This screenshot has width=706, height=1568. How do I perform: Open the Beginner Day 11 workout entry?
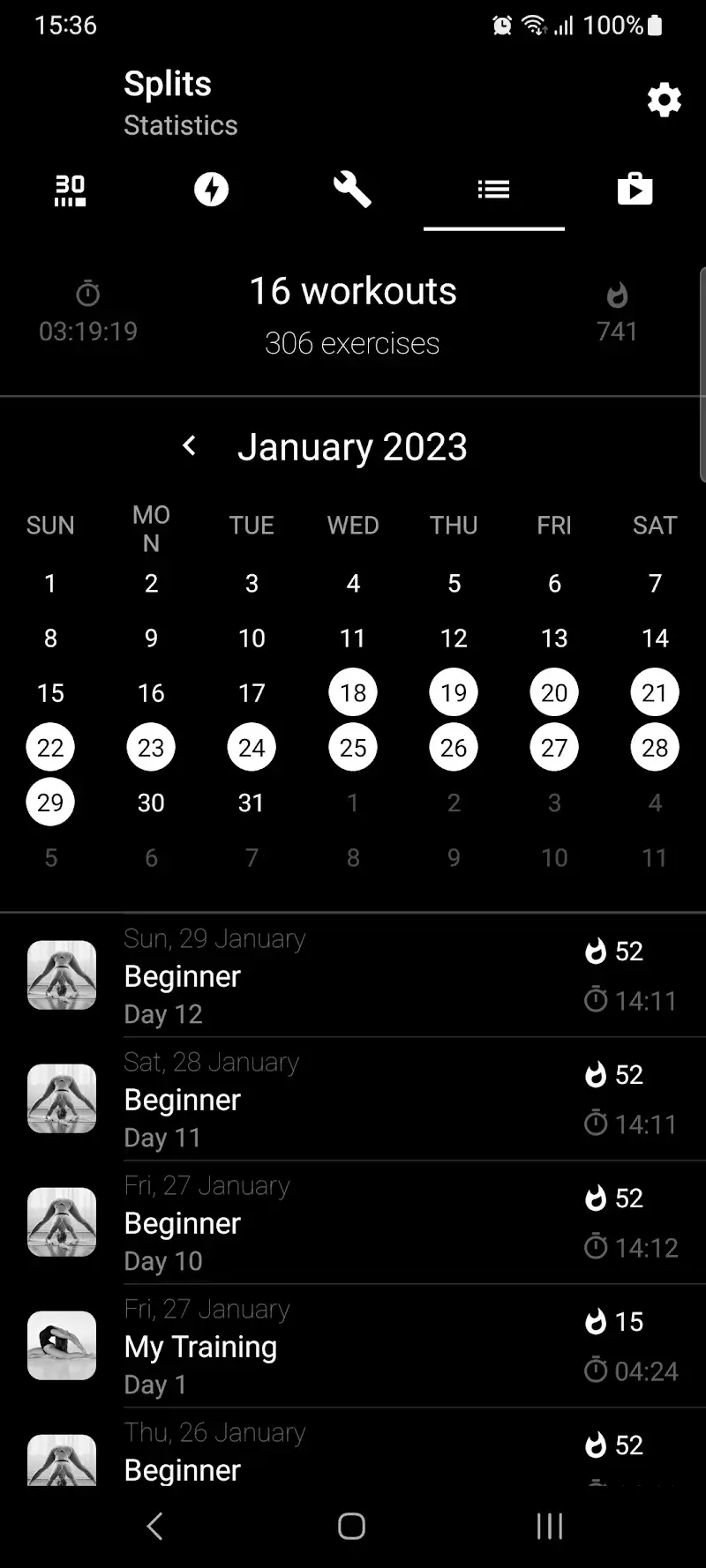(x=265, y=1101)
